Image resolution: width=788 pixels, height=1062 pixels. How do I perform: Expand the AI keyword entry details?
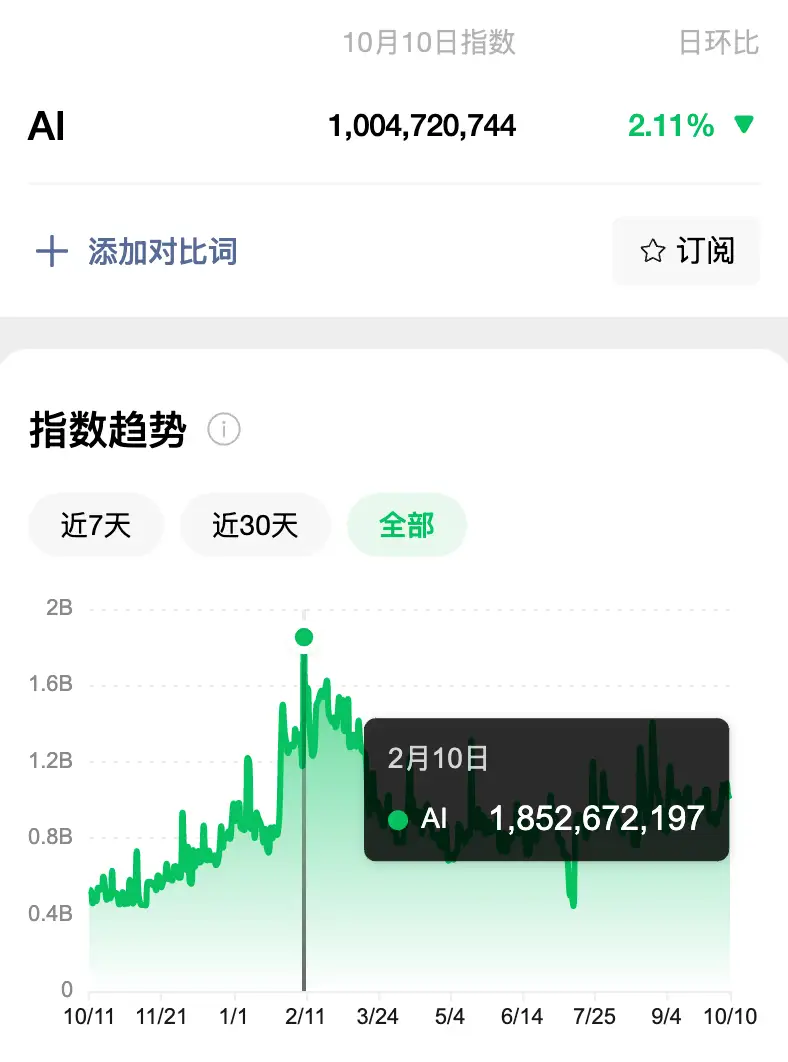click(45, 125)
